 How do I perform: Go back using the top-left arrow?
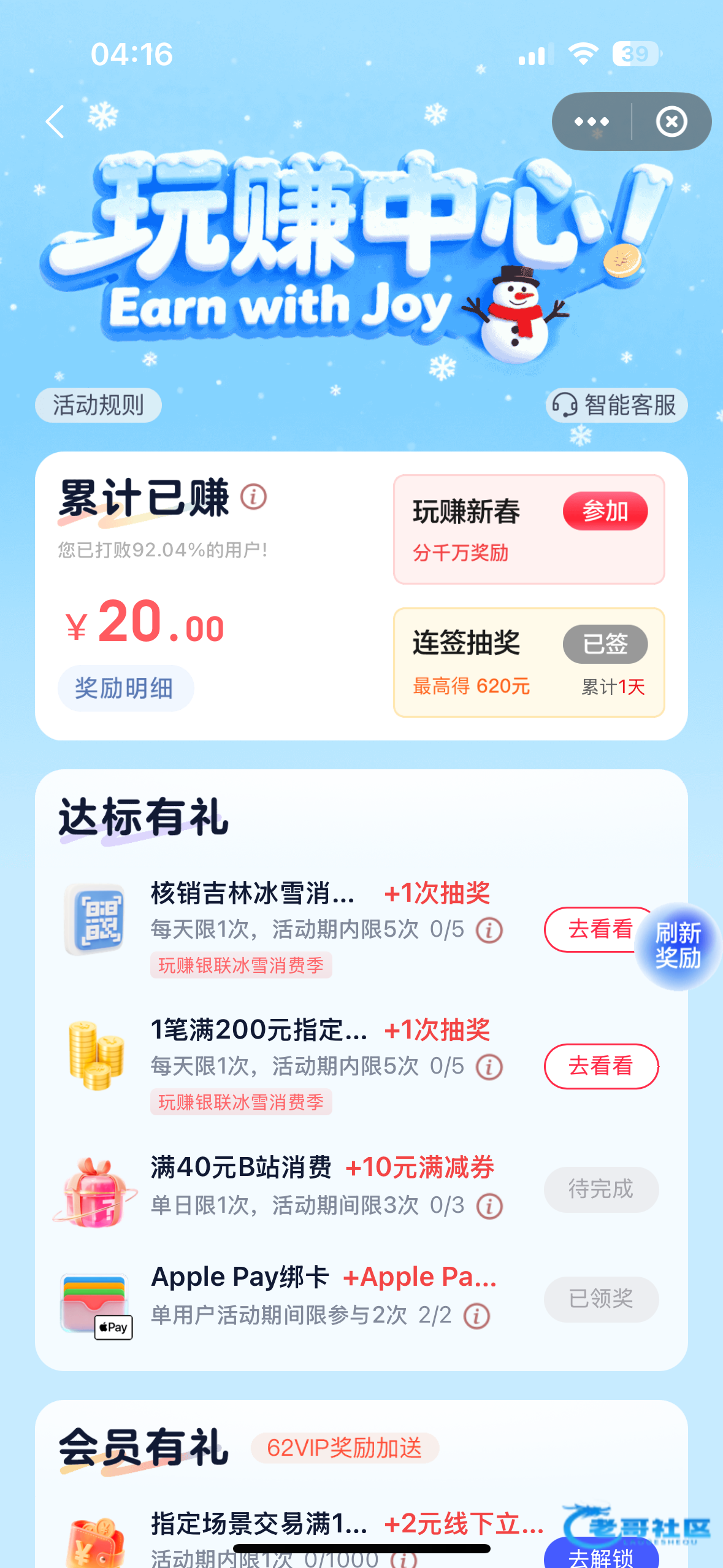click(x=55, y=121)
